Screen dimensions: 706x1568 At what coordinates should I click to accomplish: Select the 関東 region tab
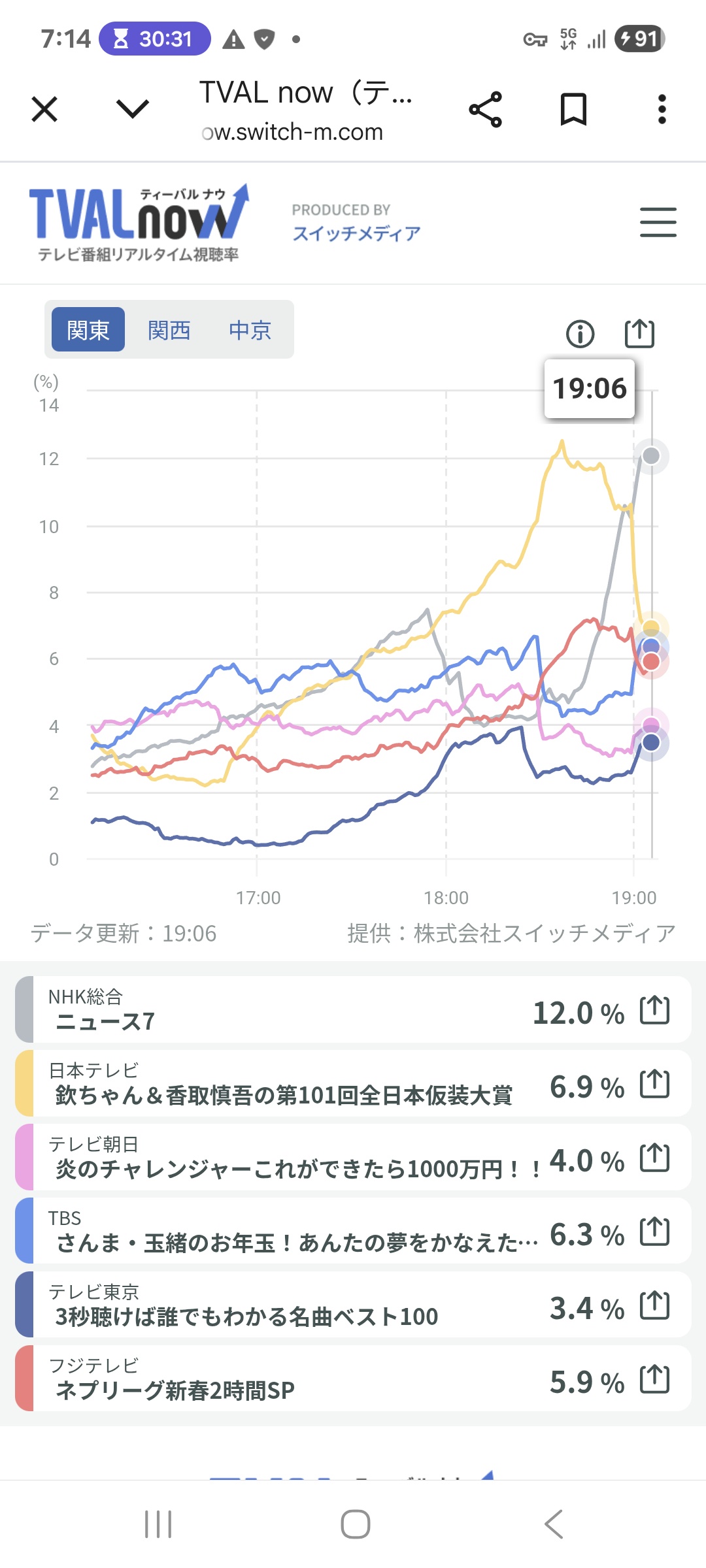[x=88, y=330]
